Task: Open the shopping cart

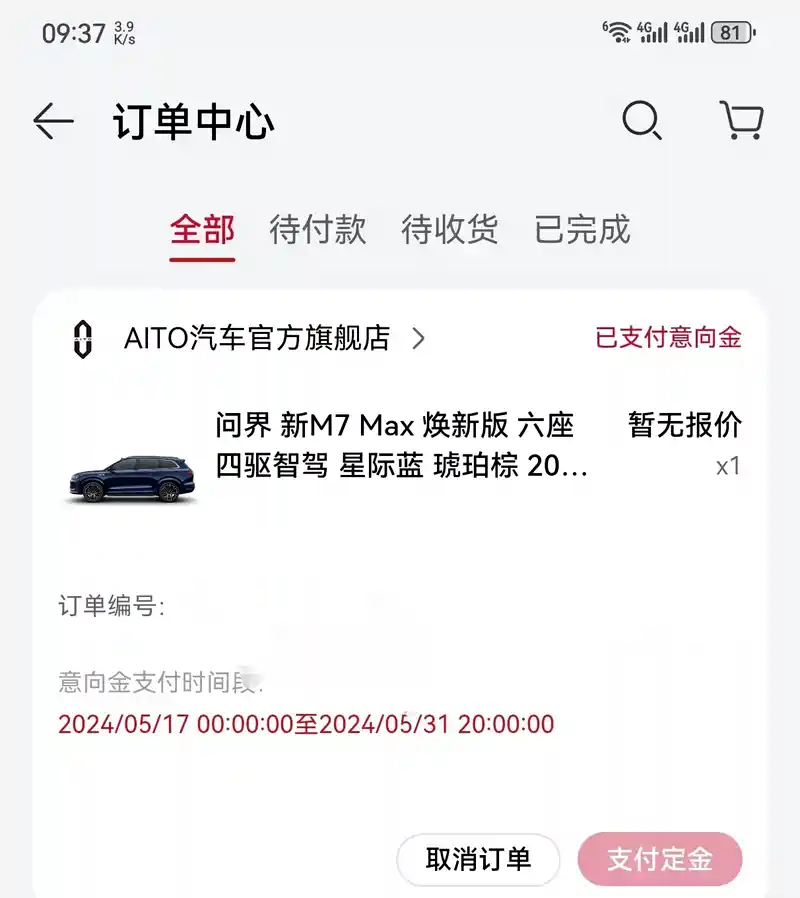Action: tap(741, 122)
